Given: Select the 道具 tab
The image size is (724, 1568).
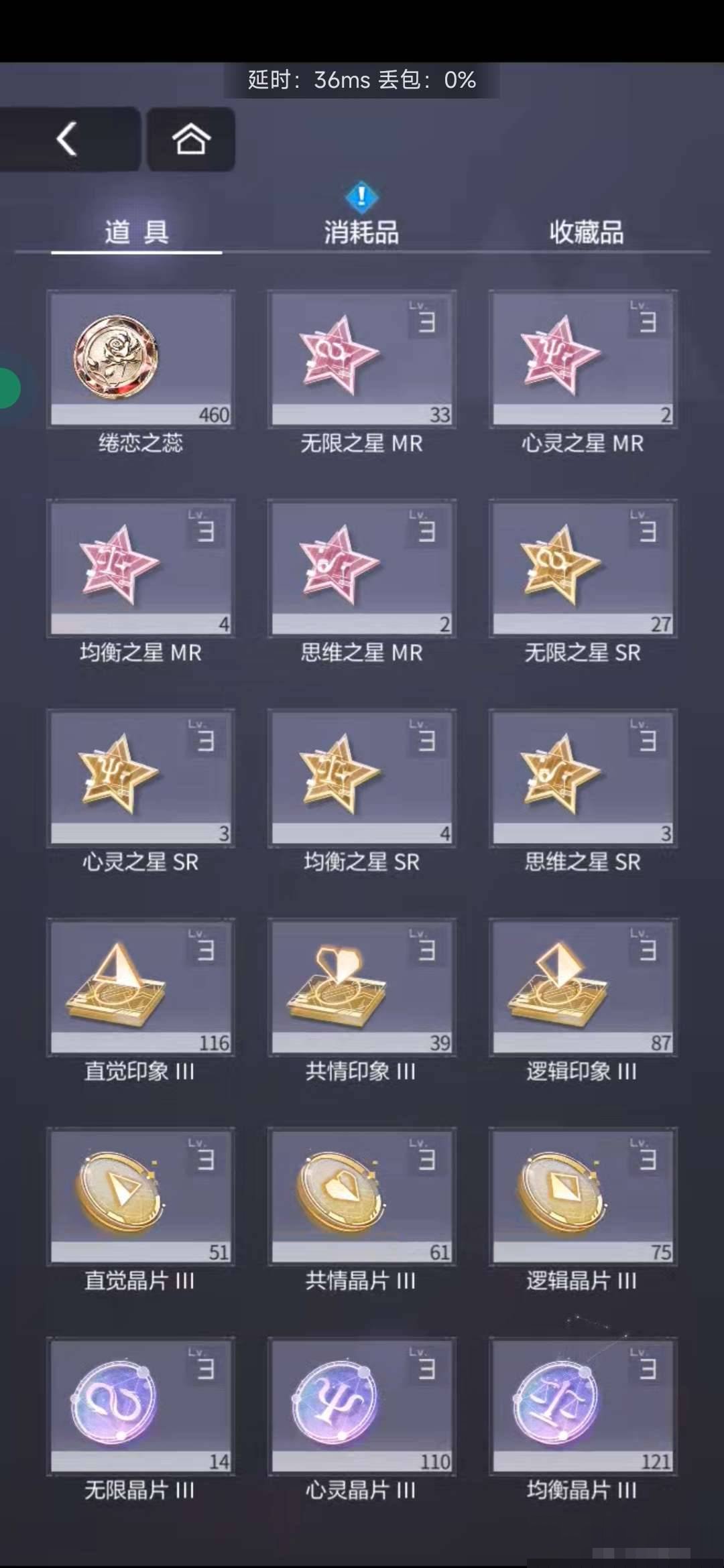Looking at the screenshot, I should click(137, 232).
